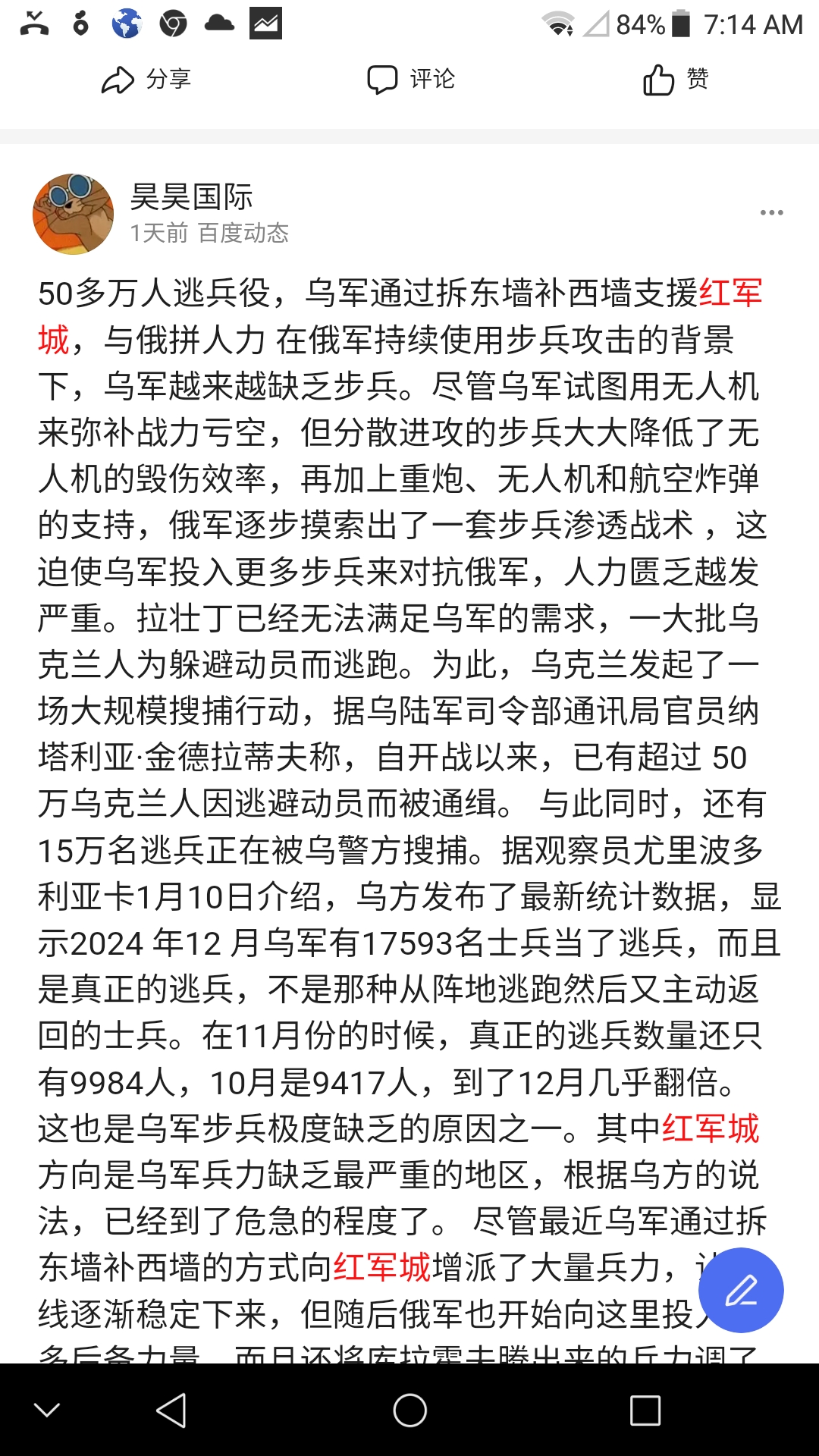This screenshot has height=1456, width=819.
Task: Go back with system back button
Action: [171, 1410]
